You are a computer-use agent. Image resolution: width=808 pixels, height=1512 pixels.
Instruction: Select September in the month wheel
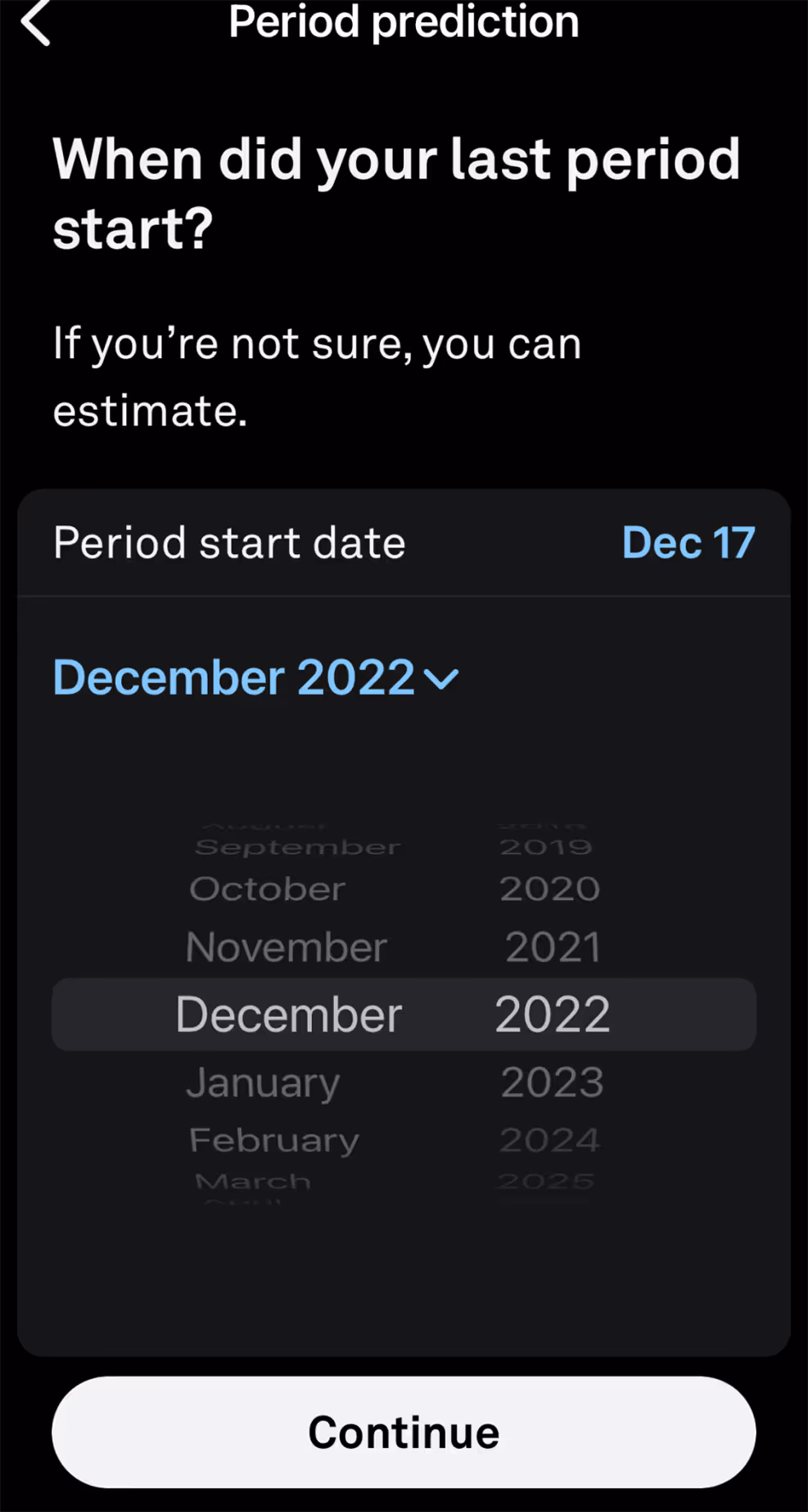coord(296,847)
